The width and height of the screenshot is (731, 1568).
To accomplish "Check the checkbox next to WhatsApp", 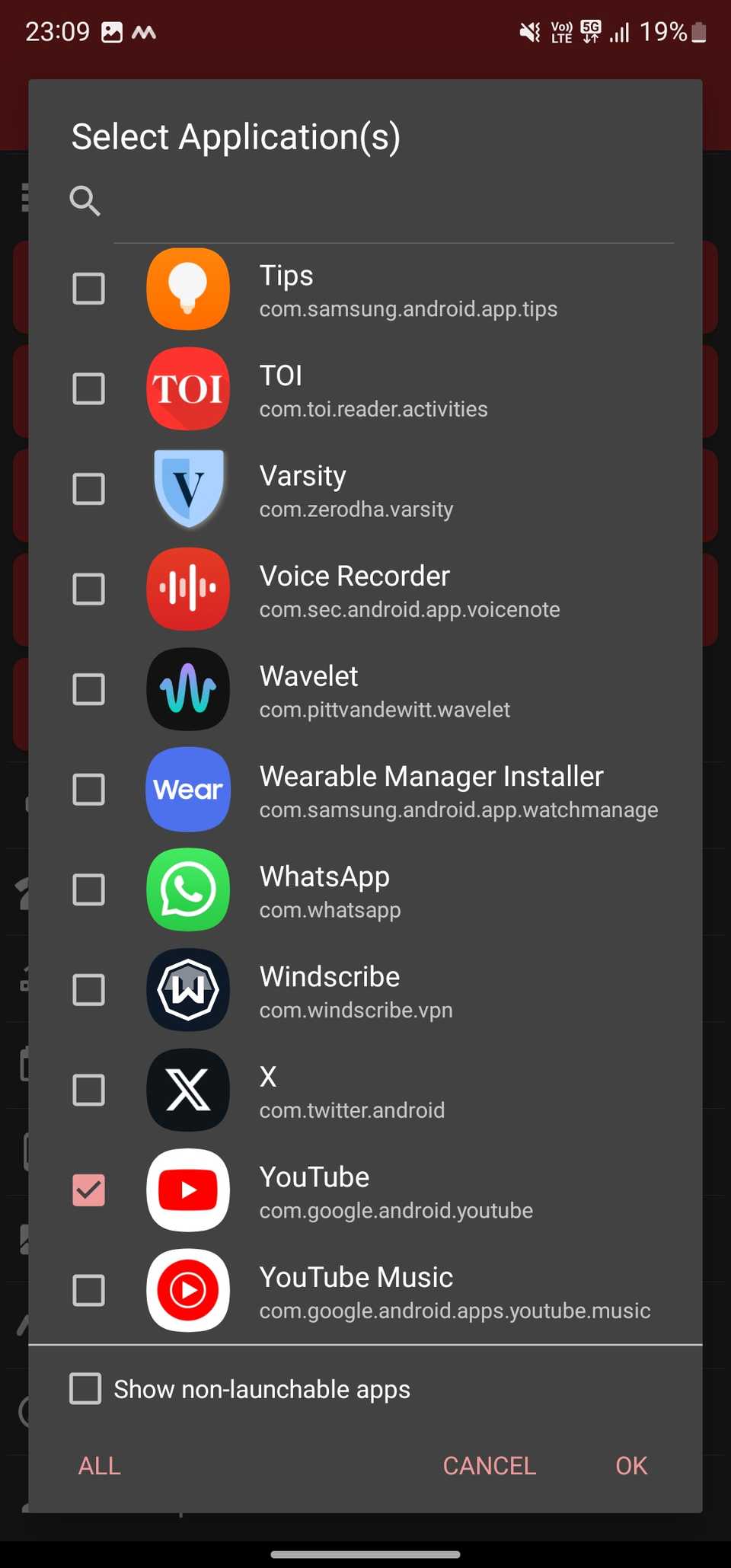I will tap(88, 890).
